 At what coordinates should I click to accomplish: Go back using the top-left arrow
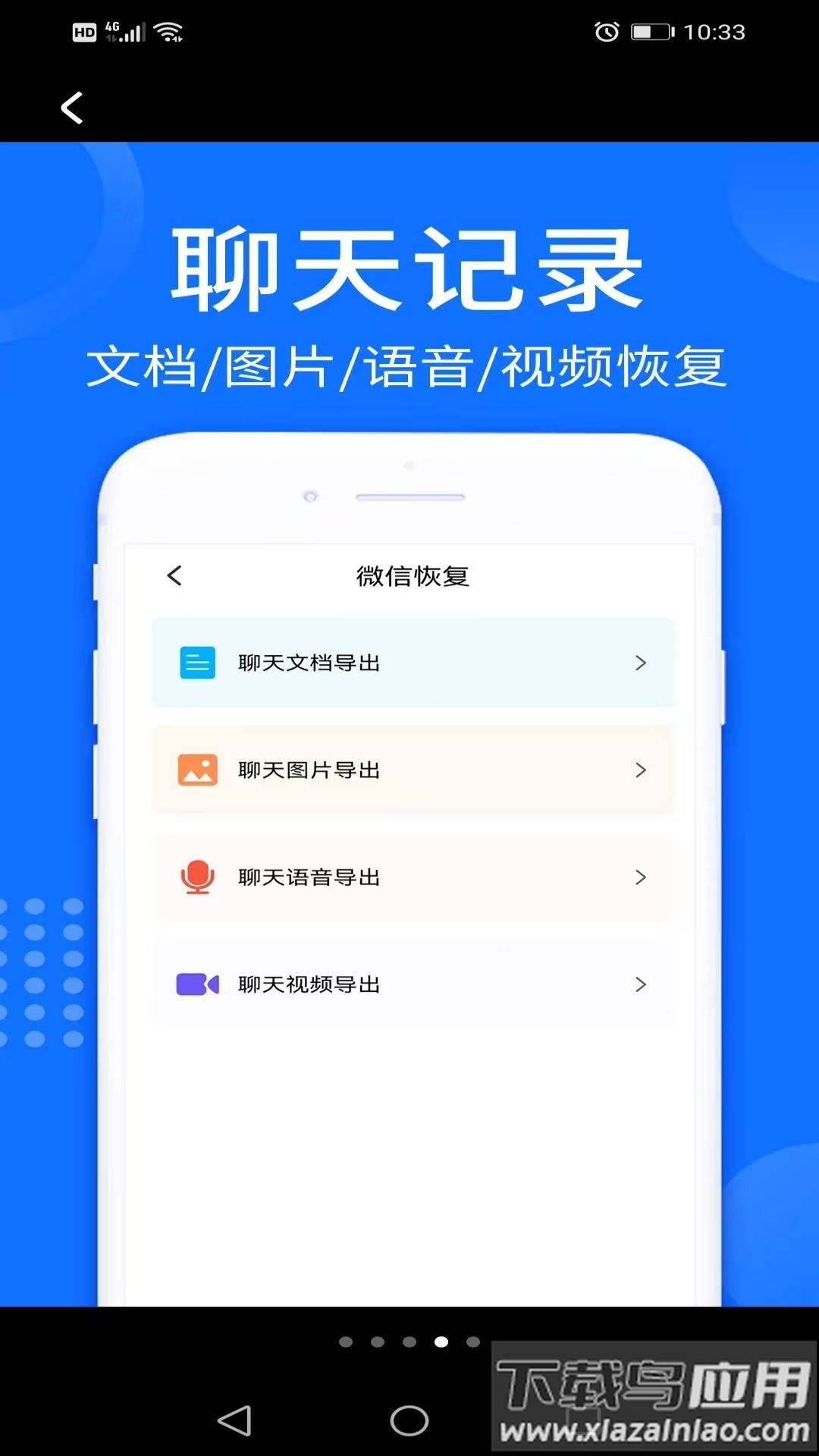point(72,108)
